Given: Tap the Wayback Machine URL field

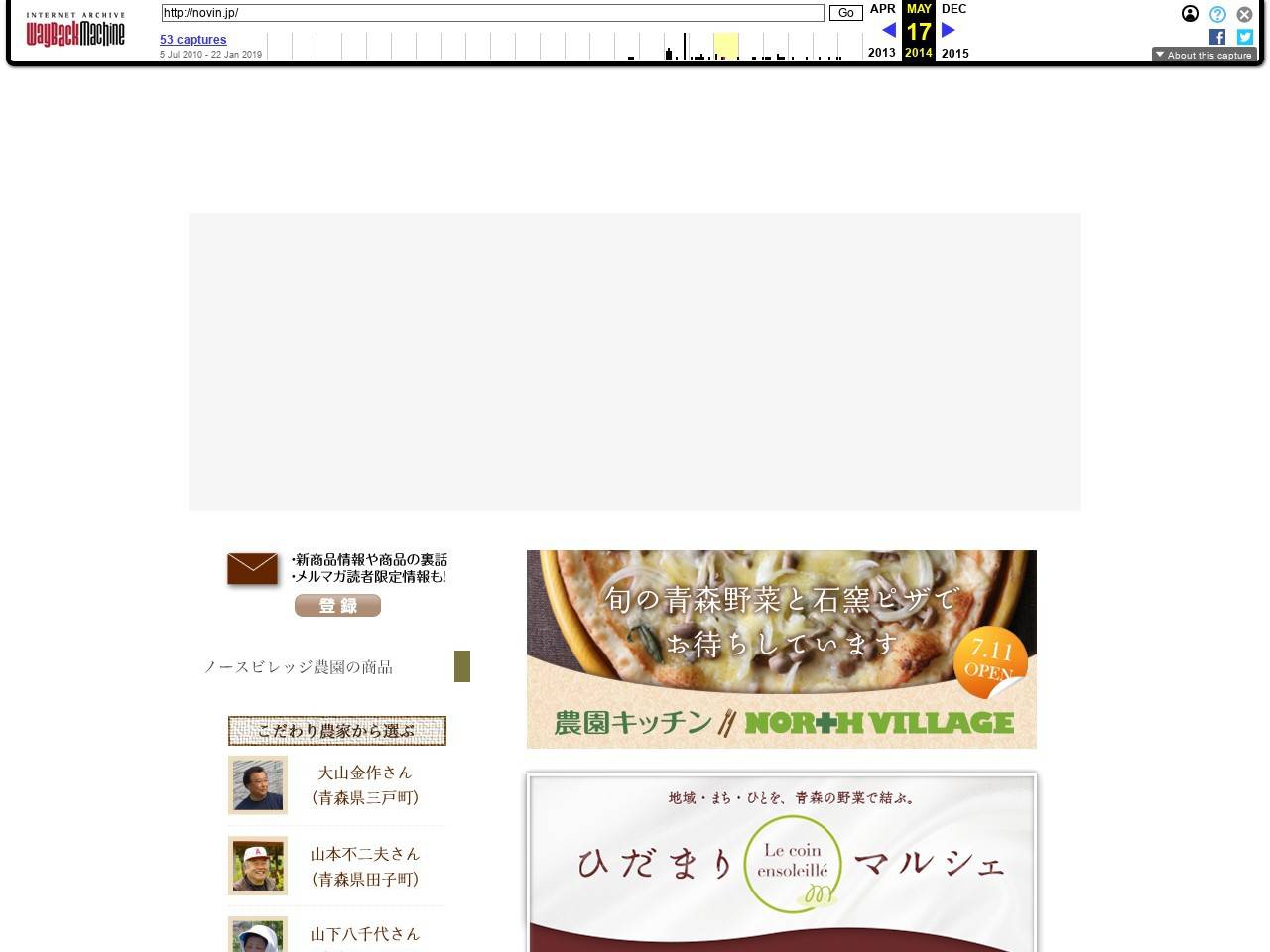Looking at the screenshot, I should (492, 13).
